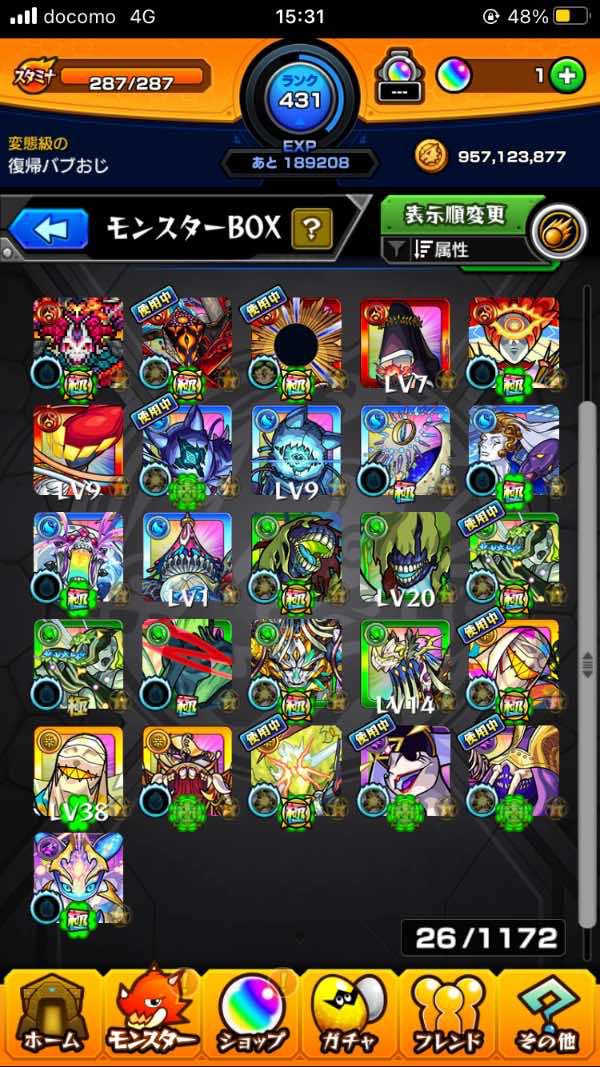The image size is (600, 1067).
Task: Add orbs with the green plus button
Action: [567, 75]
